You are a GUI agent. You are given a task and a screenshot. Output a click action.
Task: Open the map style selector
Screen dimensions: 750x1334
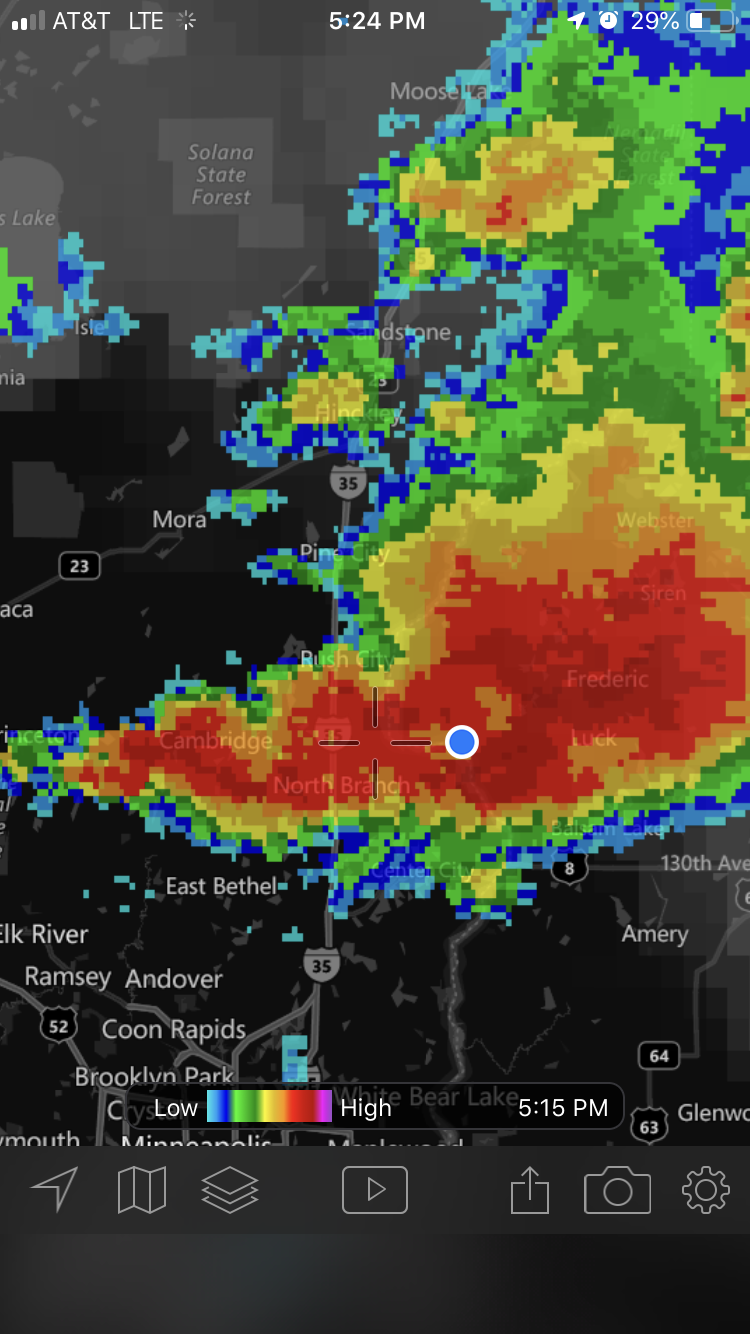(x=141, y=1190)
